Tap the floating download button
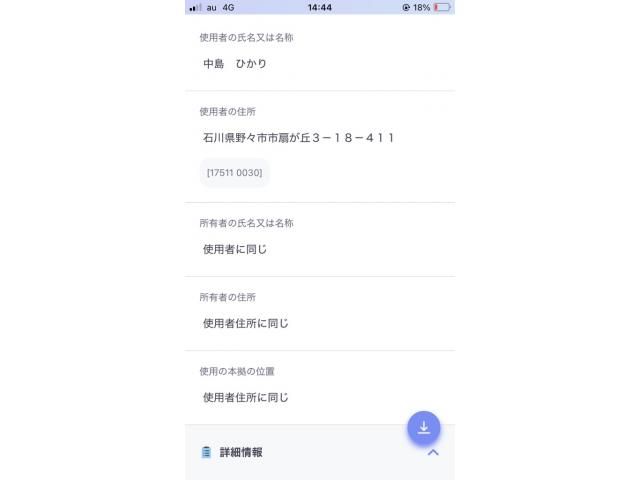 423,428
